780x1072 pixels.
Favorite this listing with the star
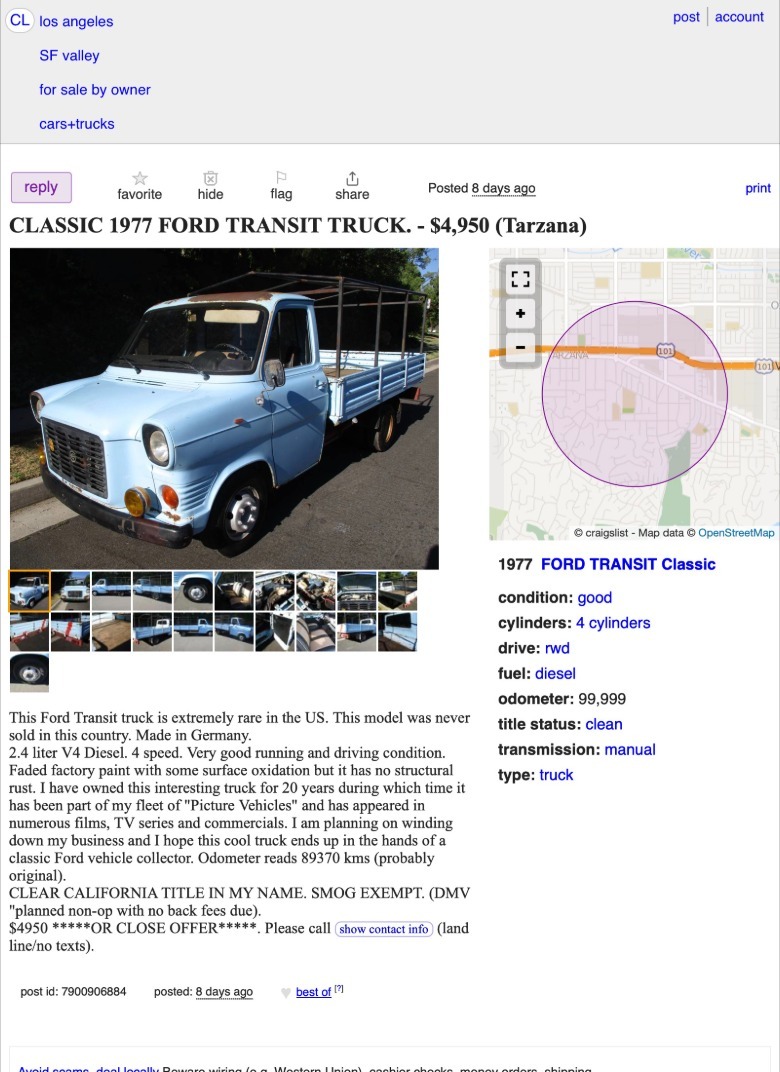139,186
